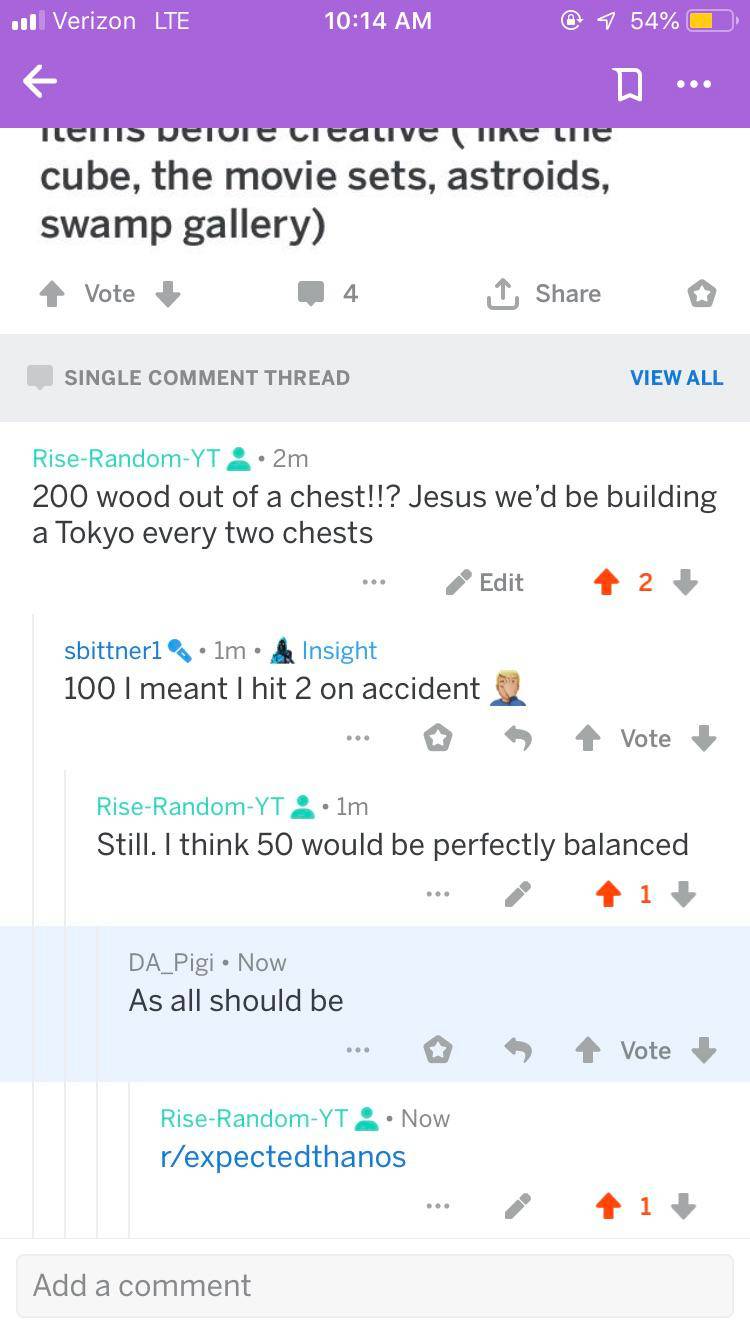Tap VIEW ALL to see the full thread

pyautogui.click(x=677, y=377)
